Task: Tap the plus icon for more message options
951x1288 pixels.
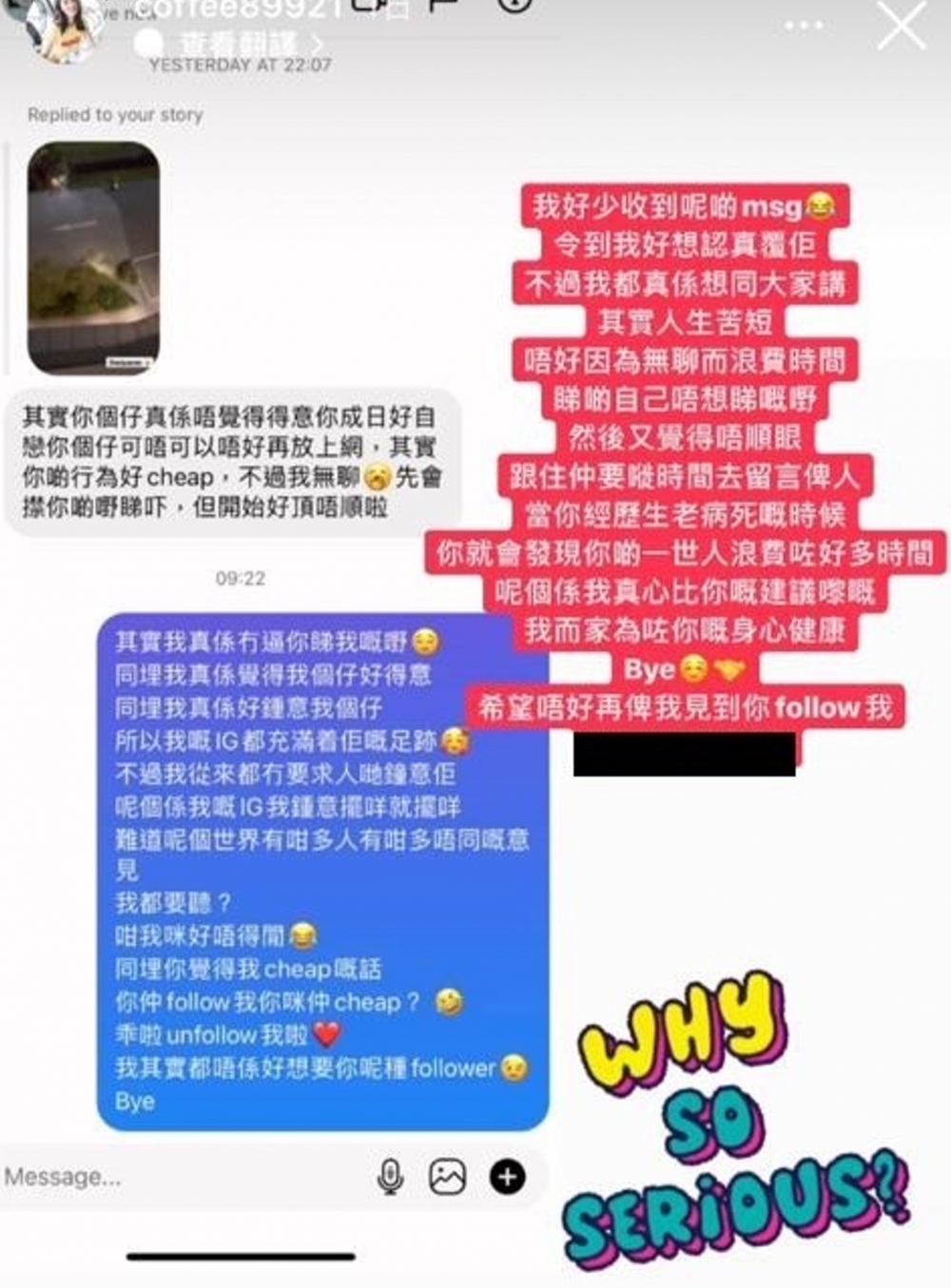Action: (x=507, y=1177)
